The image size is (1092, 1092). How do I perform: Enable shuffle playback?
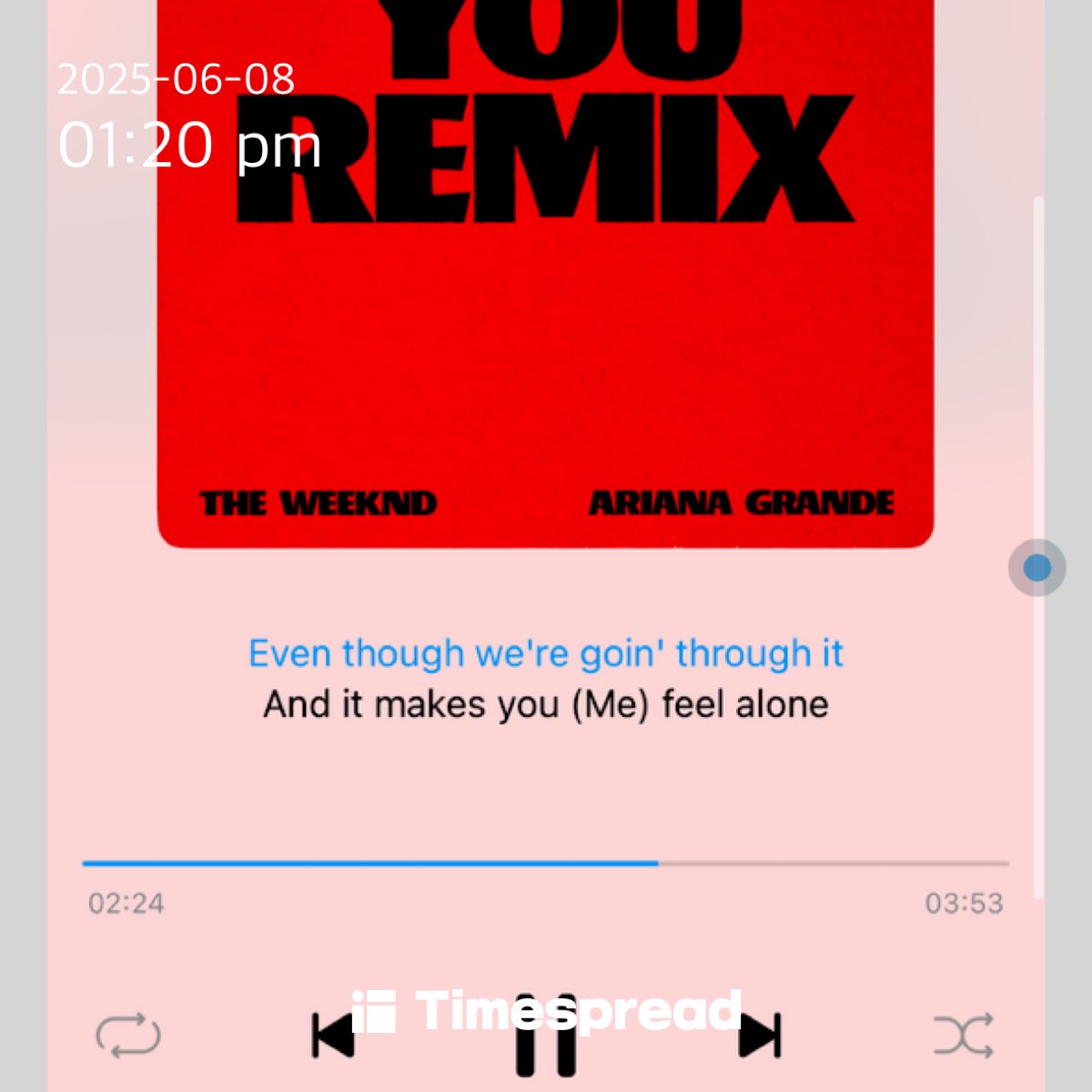pos(964,1036)
